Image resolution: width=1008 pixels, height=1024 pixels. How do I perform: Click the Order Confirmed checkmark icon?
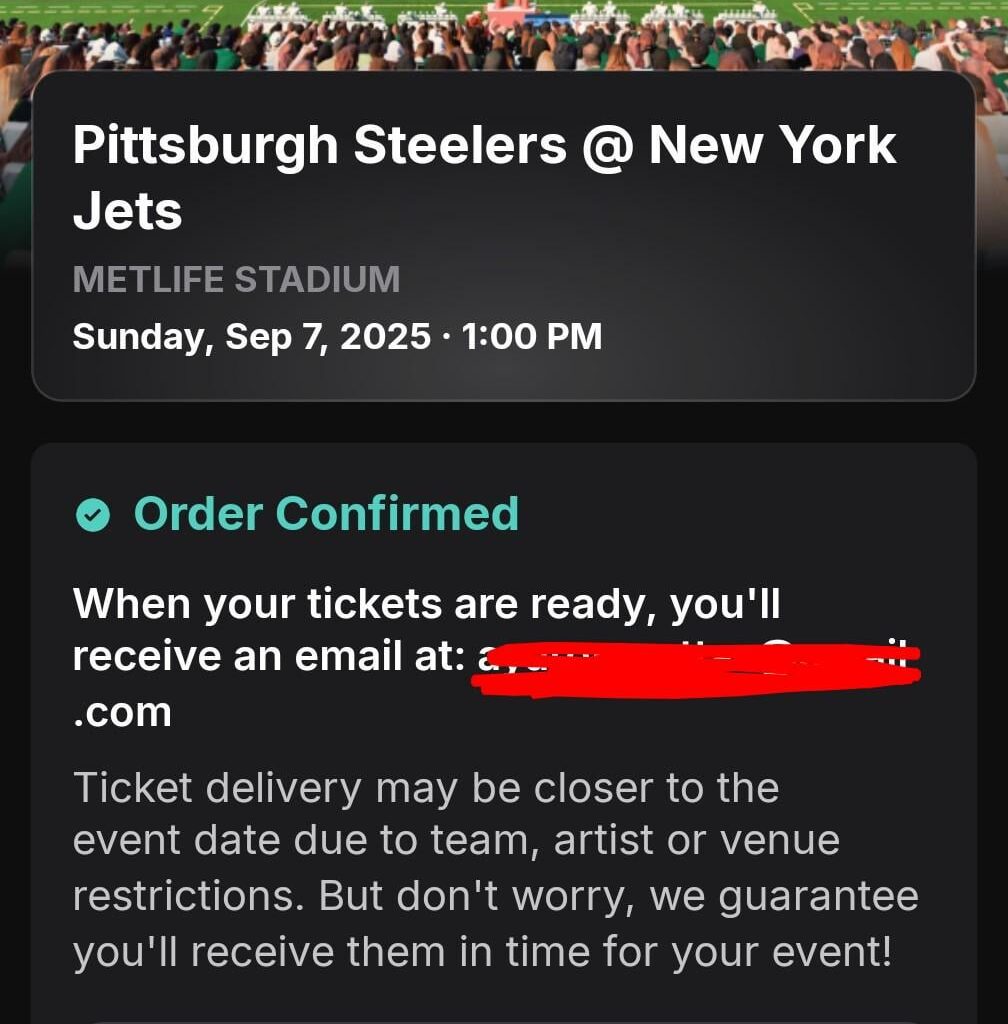coord(93,513)
